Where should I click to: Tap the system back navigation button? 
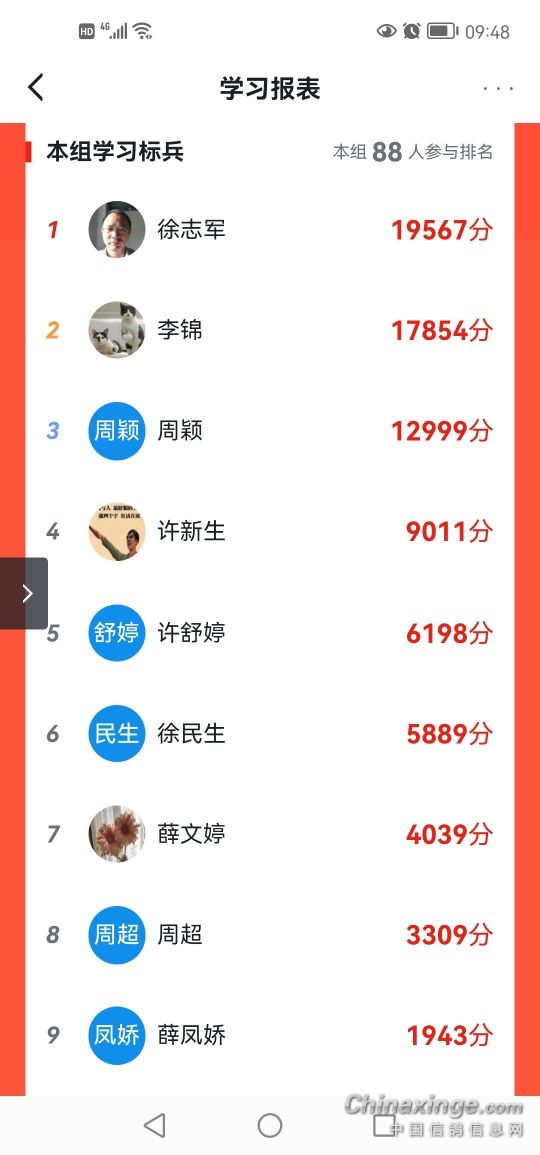[154, 1125]
